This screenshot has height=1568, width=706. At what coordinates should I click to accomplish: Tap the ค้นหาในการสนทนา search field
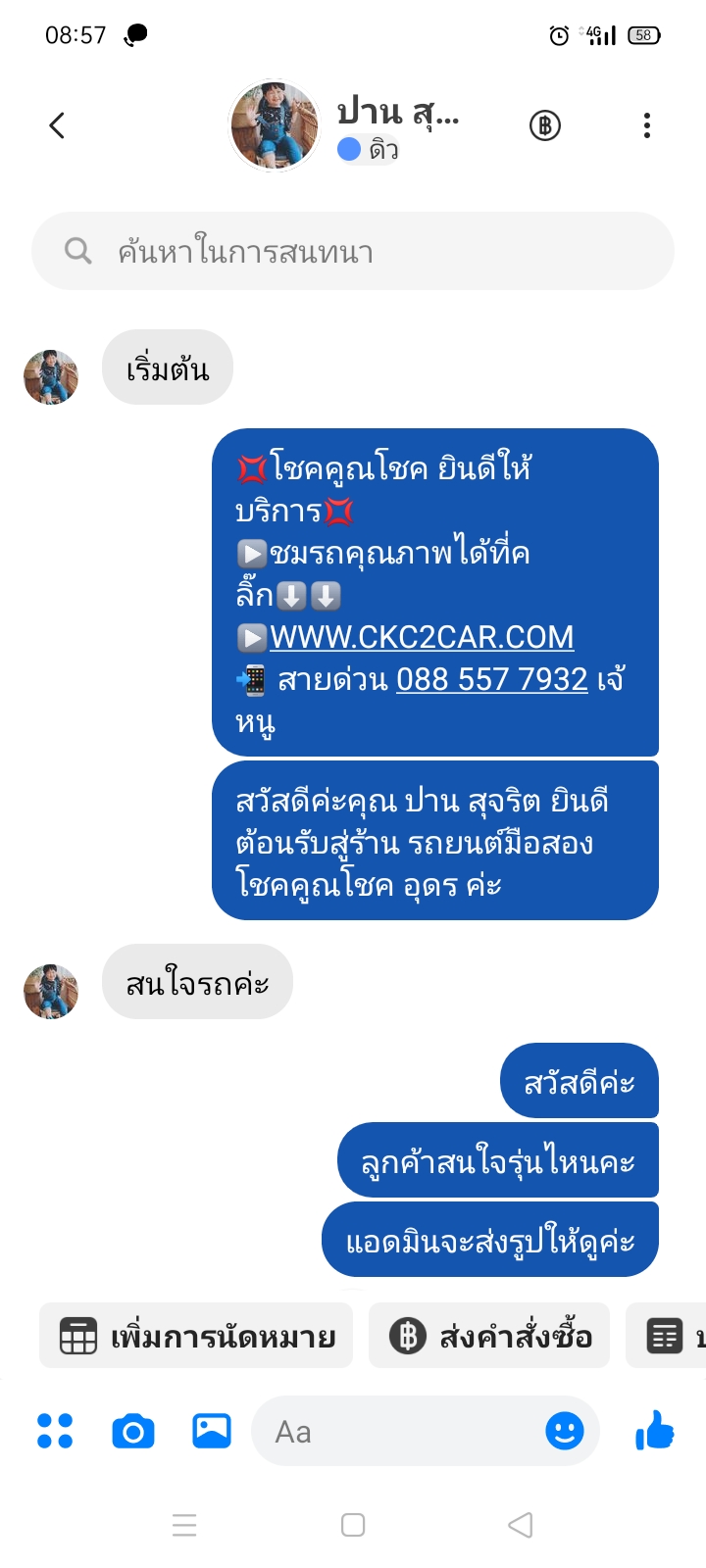click(353, 252)
